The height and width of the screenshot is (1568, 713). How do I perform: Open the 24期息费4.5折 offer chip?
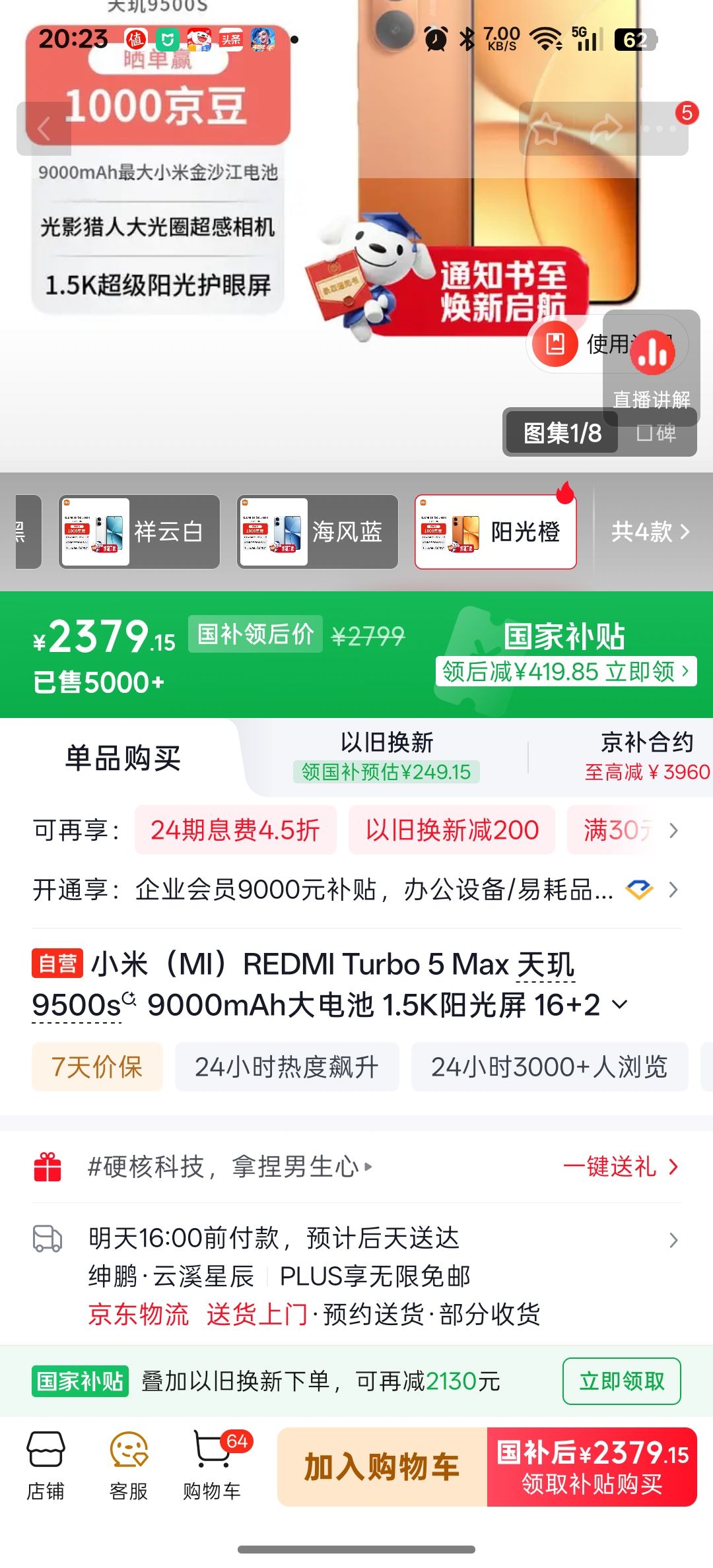236,830
